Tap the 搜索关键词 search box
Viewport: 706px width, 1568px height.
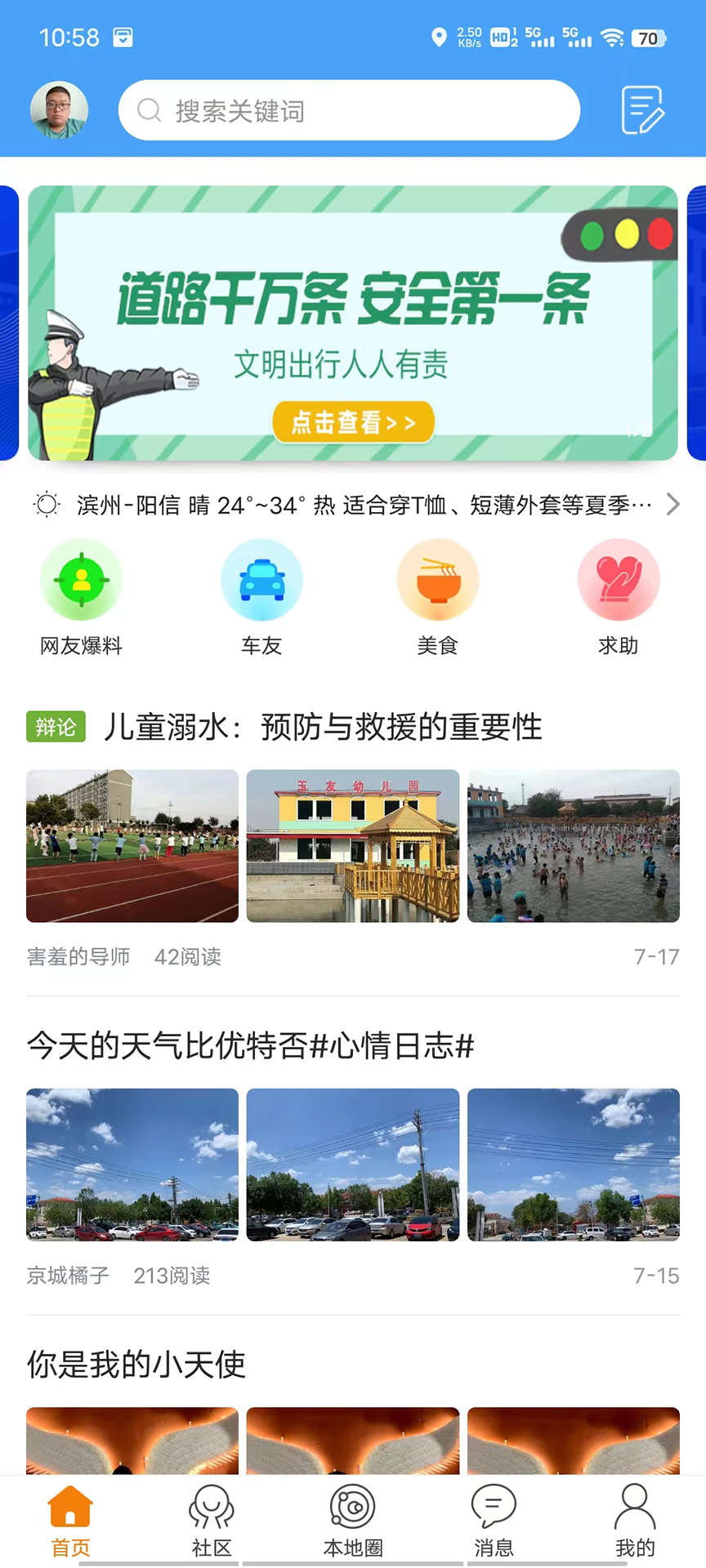point(350,110)
